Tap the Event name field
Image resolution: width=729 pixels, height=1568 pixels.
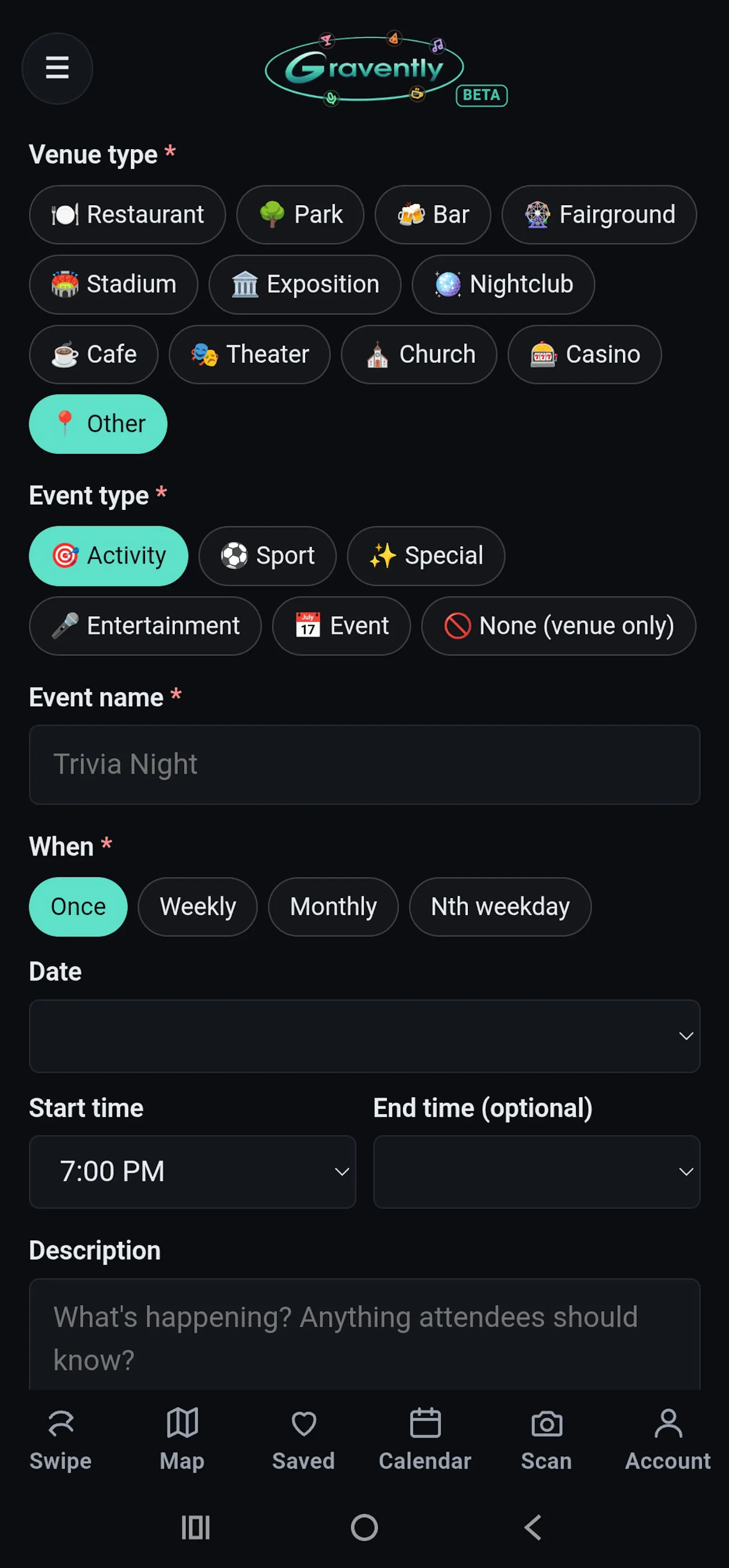pos(364,764)
